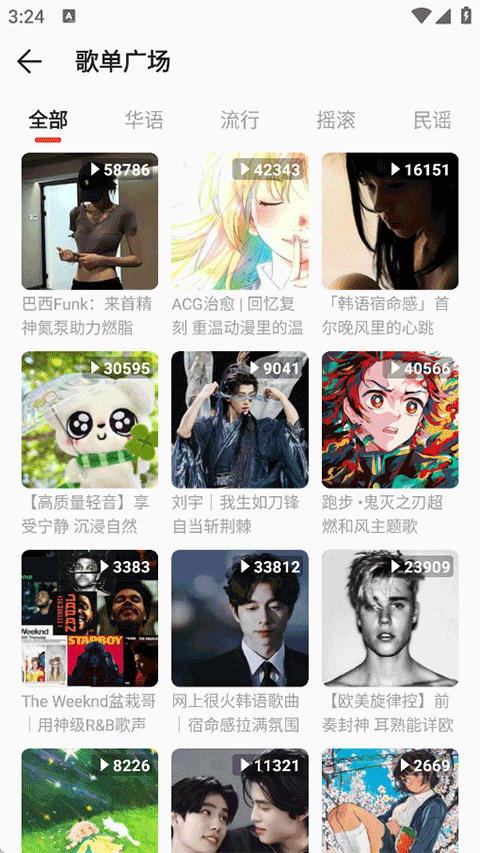The width and height of the screenshot is (480, 853).
Task: Select the 摇滚 tab
Action: click(336, 120)
